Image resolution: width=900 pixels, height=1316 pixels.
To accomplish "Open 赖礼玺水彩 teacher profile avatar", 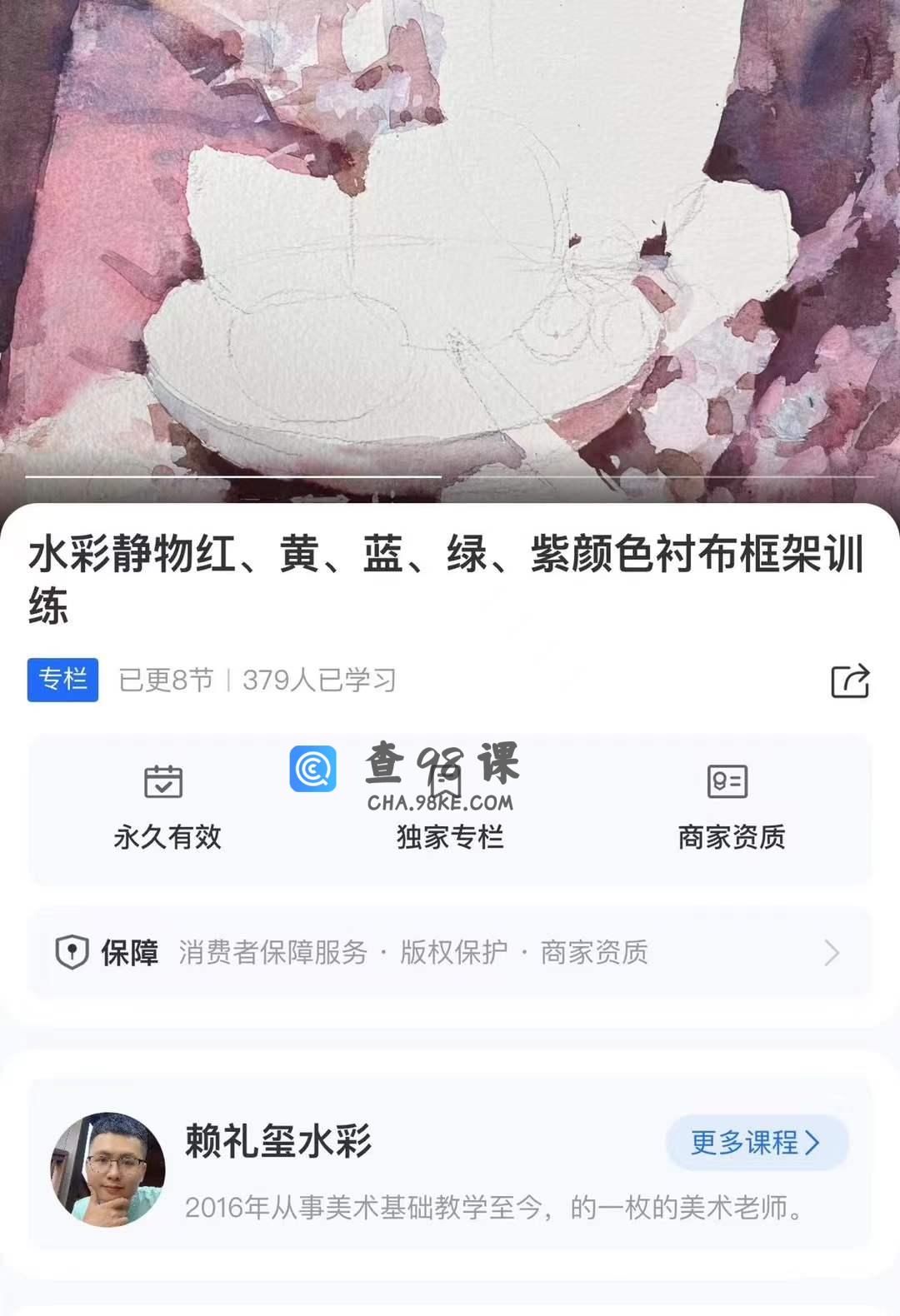I will [x=108, y=1169].
